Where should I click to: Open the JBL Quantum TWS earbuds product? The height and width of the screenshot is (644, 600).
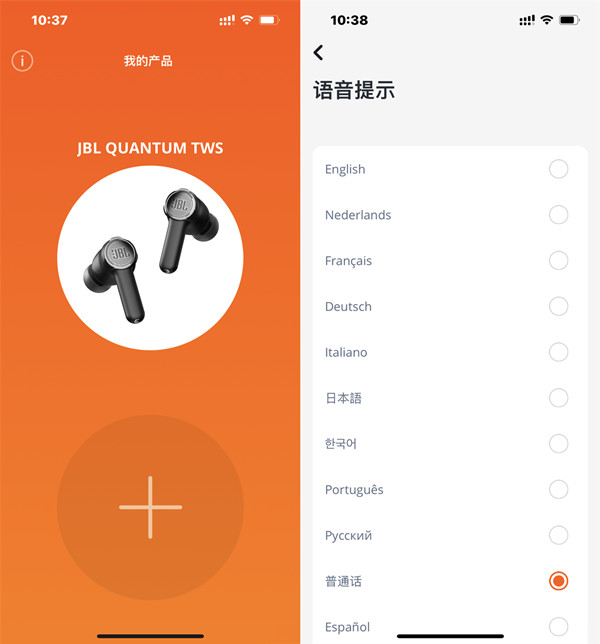(150, 257)
